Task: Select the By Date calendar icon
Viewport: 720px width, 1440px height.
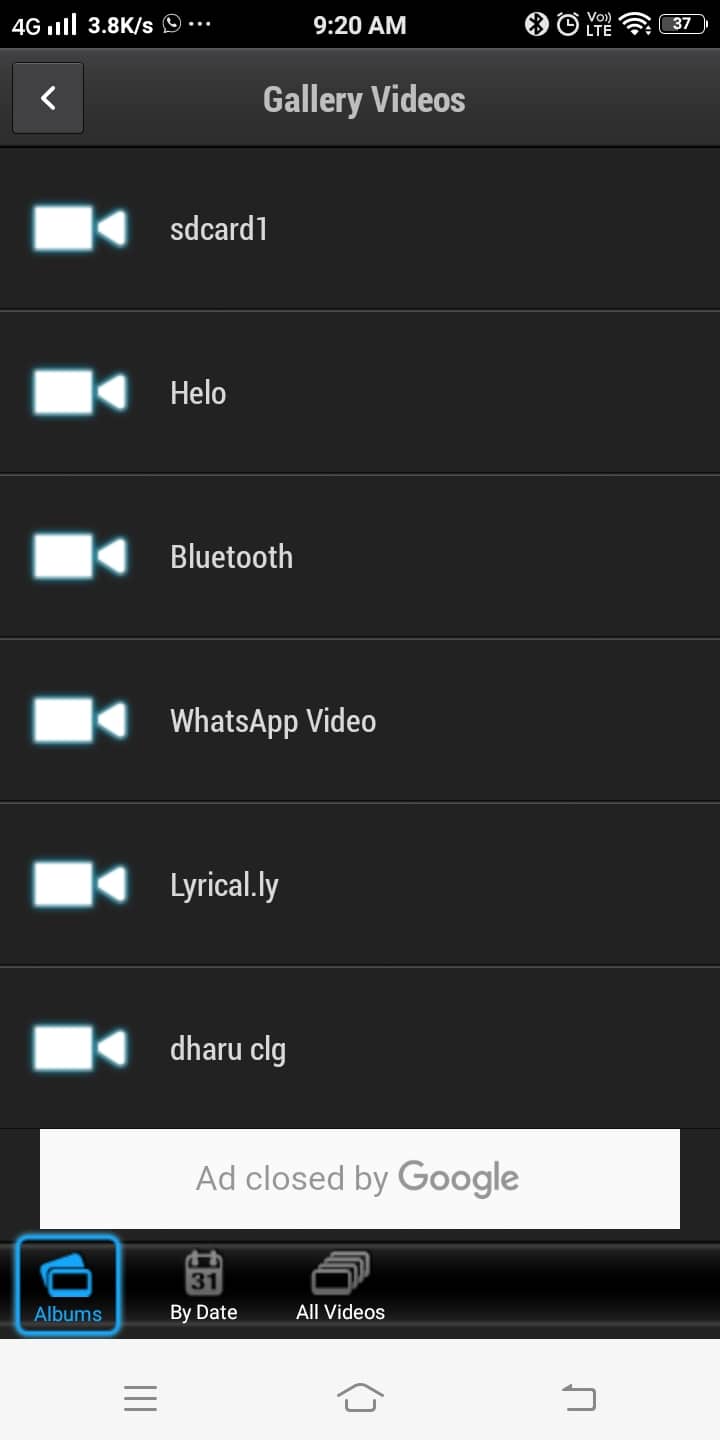Action: 202,1285
